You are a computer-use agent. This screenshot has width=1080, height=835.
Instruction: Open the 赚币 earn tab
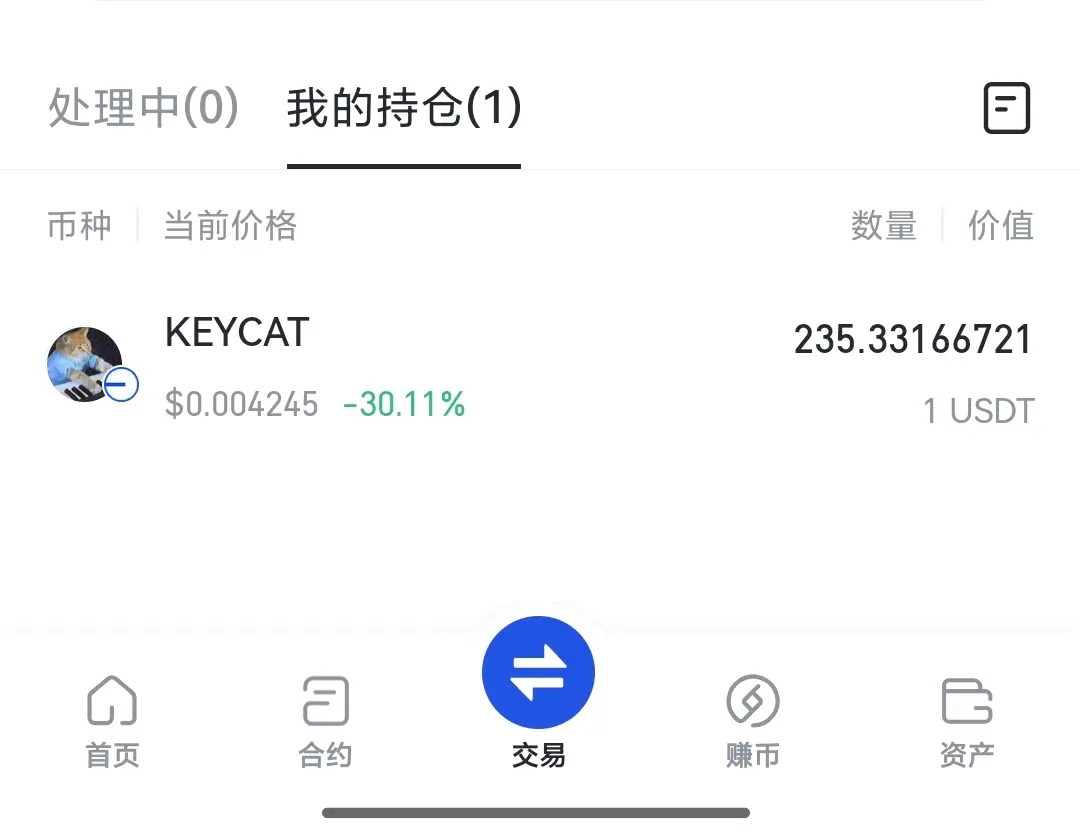click(x=752, y=720)
